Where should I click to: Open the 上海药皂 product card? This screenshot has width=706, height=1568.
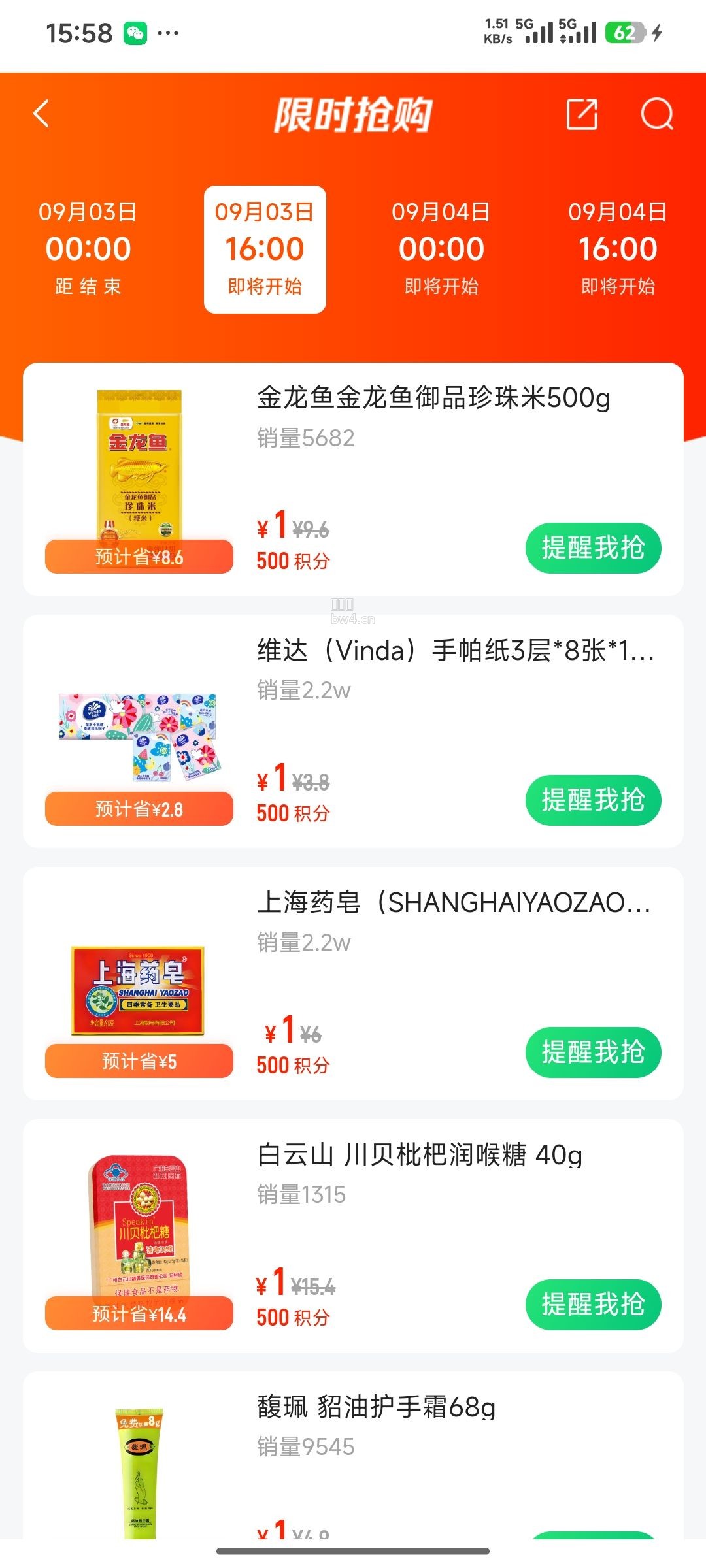pos(353,983)
